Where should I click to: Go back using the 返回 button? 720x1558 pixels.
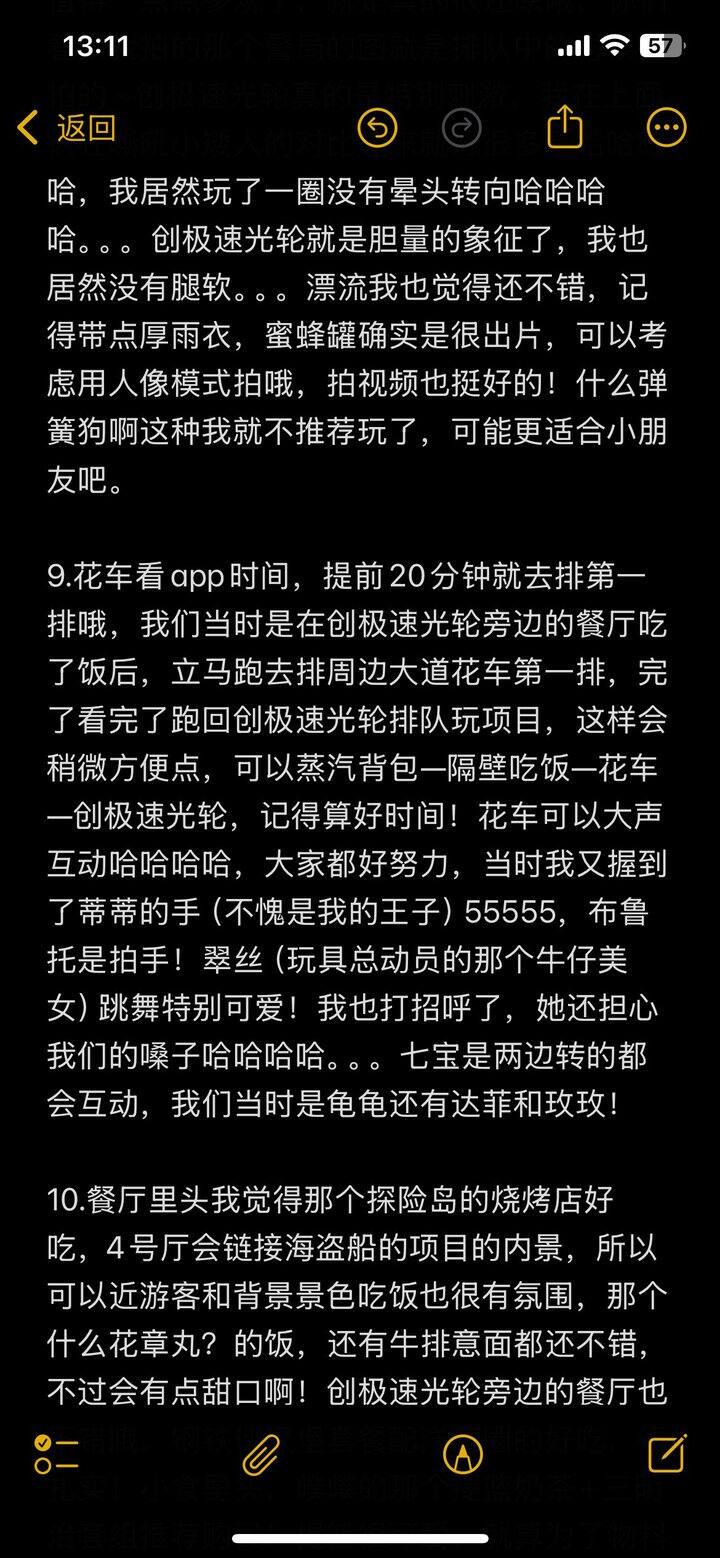[x=66, y=128]
